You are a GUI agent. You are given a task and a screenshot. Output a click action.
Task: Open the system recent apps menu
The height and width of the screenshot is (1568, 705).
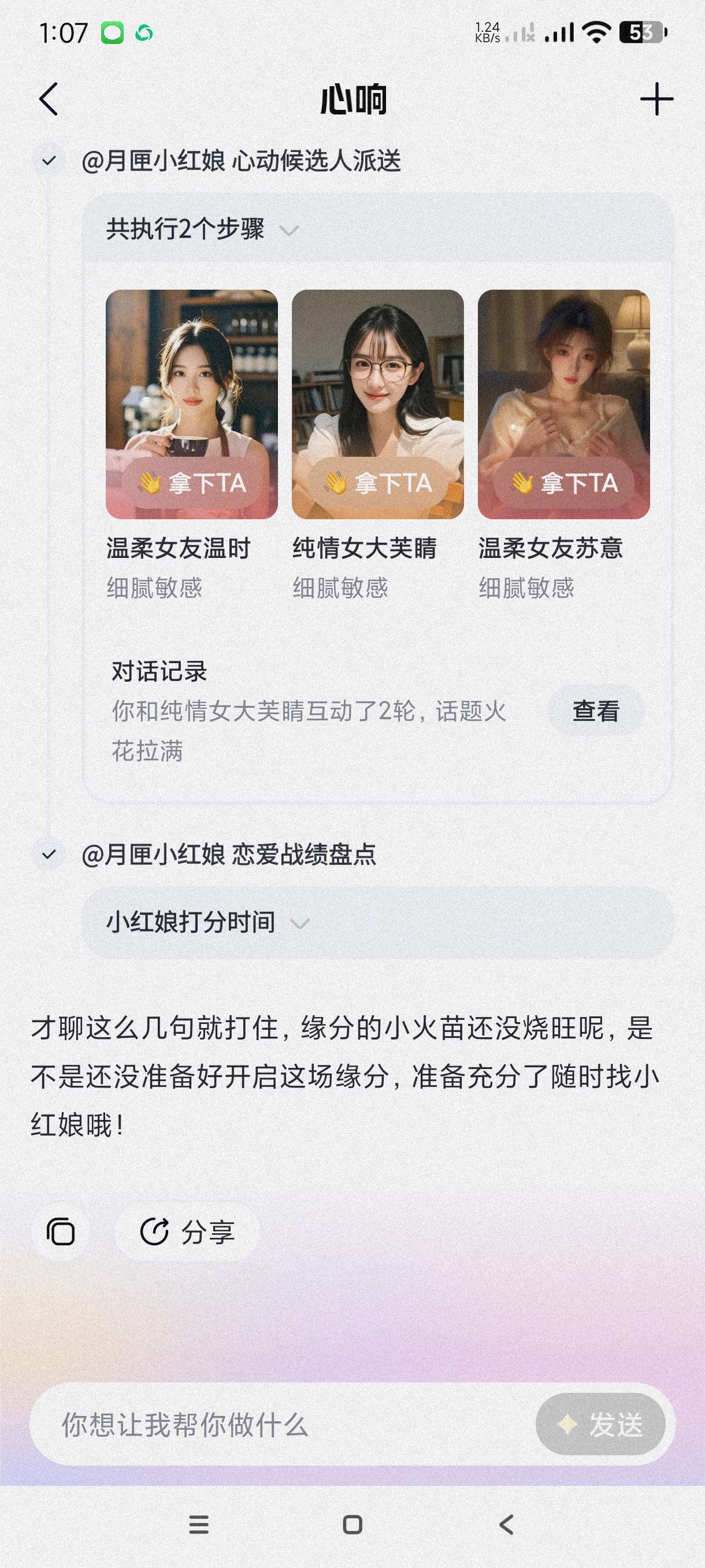click(x=199, y=1524)
